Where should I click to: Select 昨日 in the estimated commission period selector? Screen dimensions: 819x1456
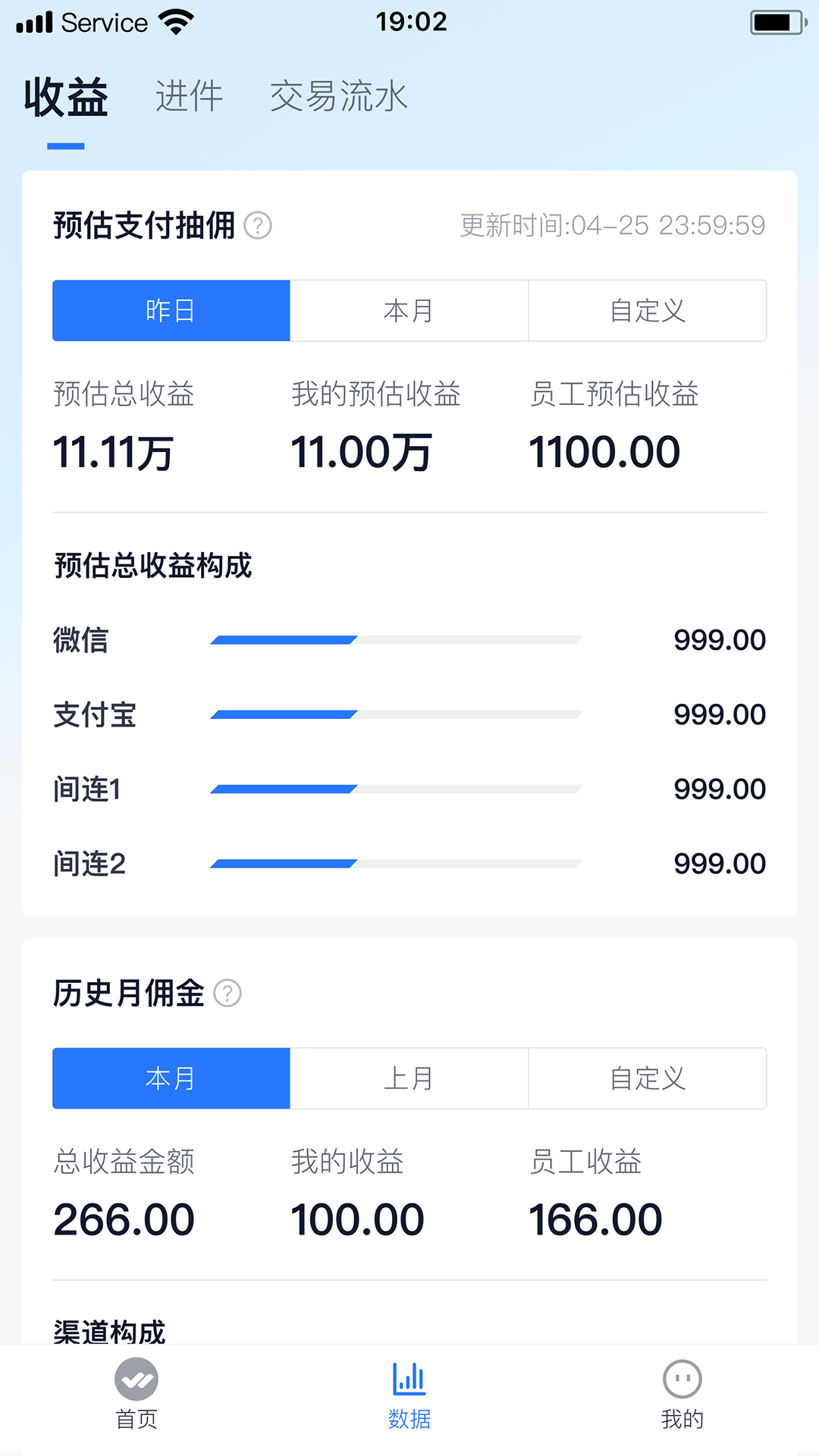[171, 310]
